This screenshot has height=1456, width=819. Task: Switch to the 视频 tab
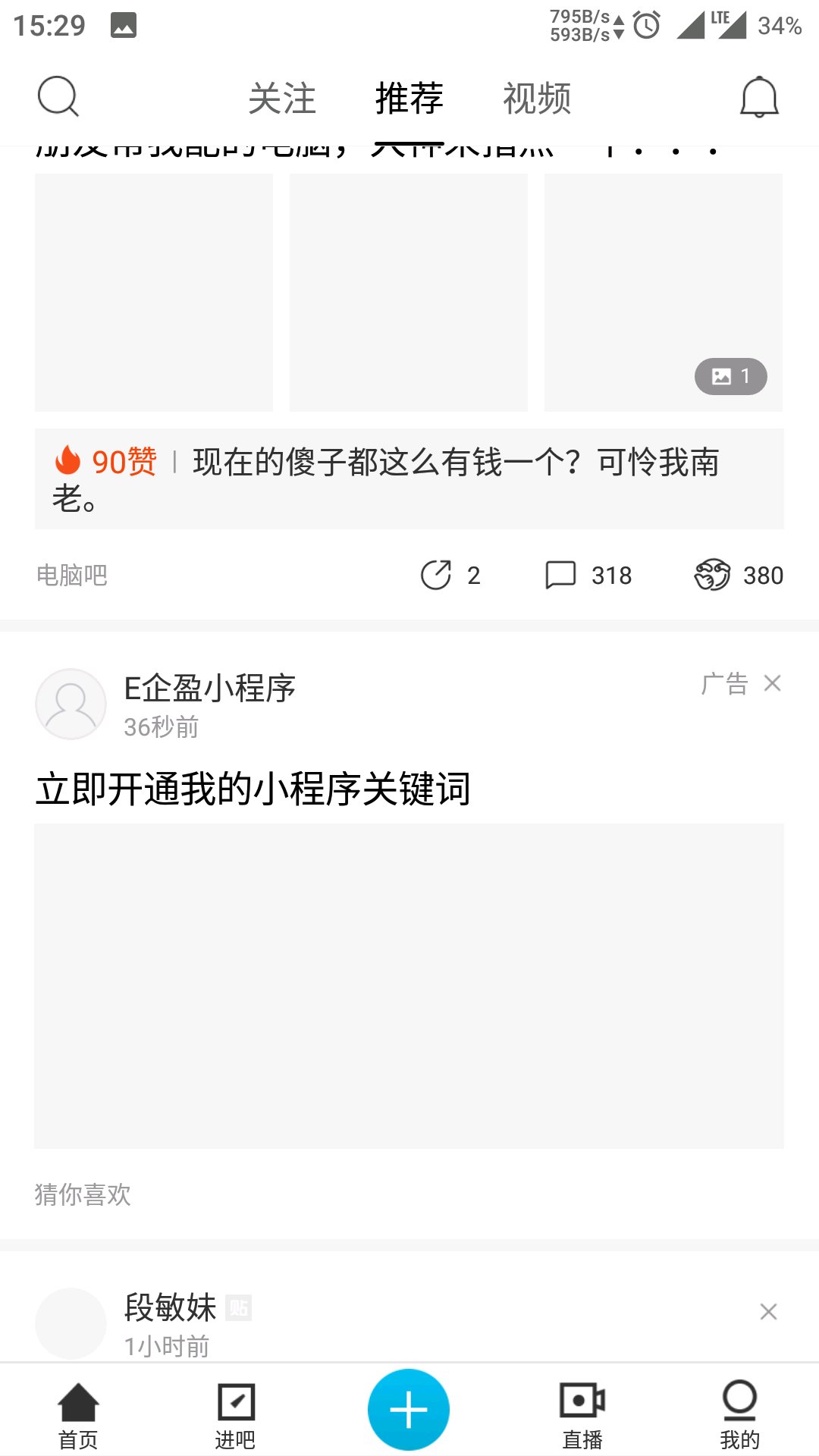tap(537, 99)
